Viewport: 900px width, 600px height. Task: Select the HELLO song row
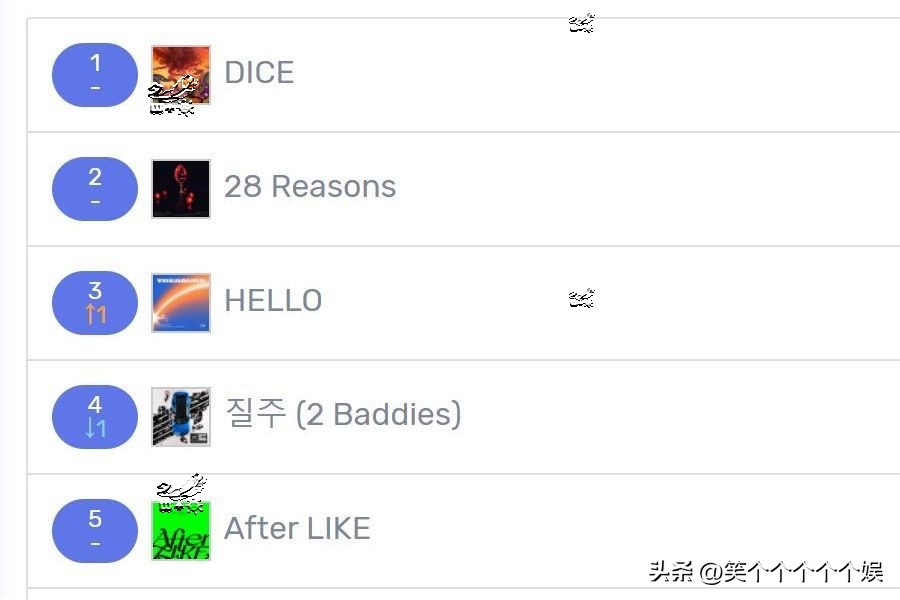273,301
